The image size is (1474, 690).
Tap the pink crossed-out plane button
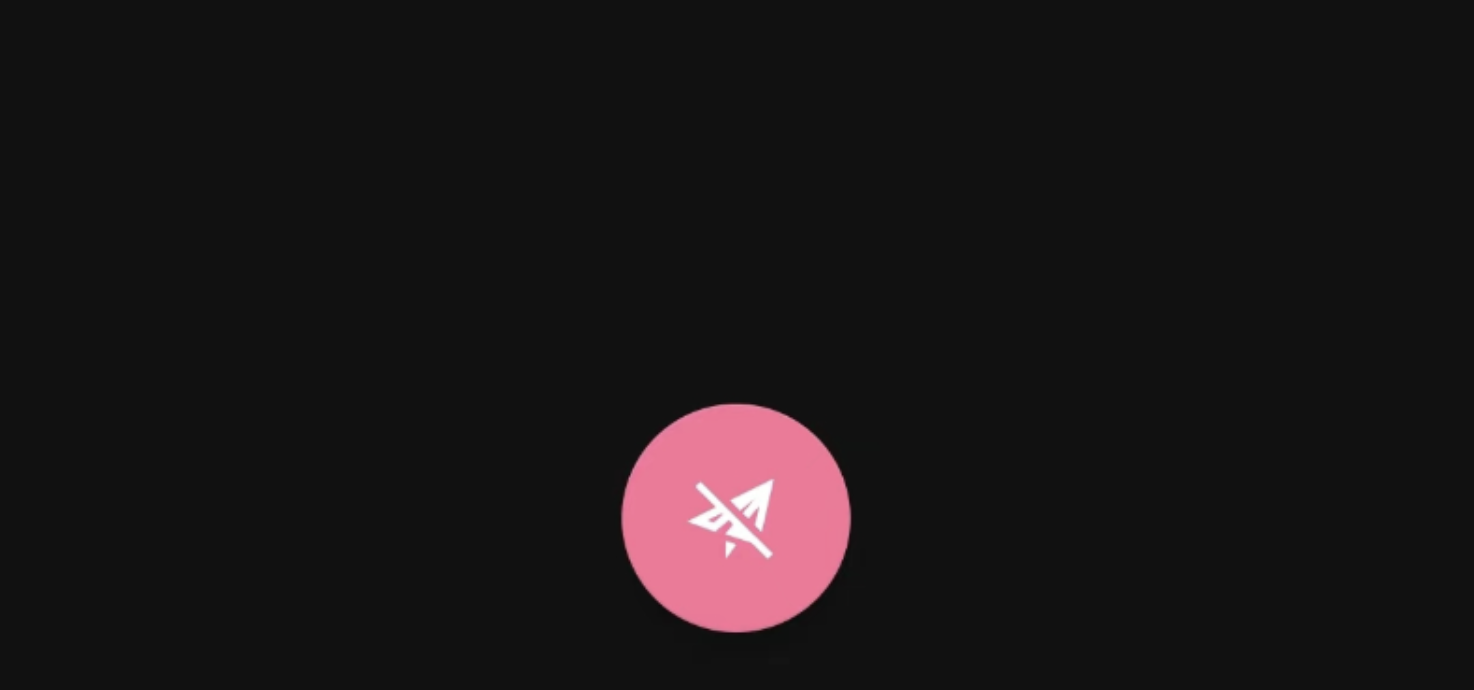tap(736, 518)
